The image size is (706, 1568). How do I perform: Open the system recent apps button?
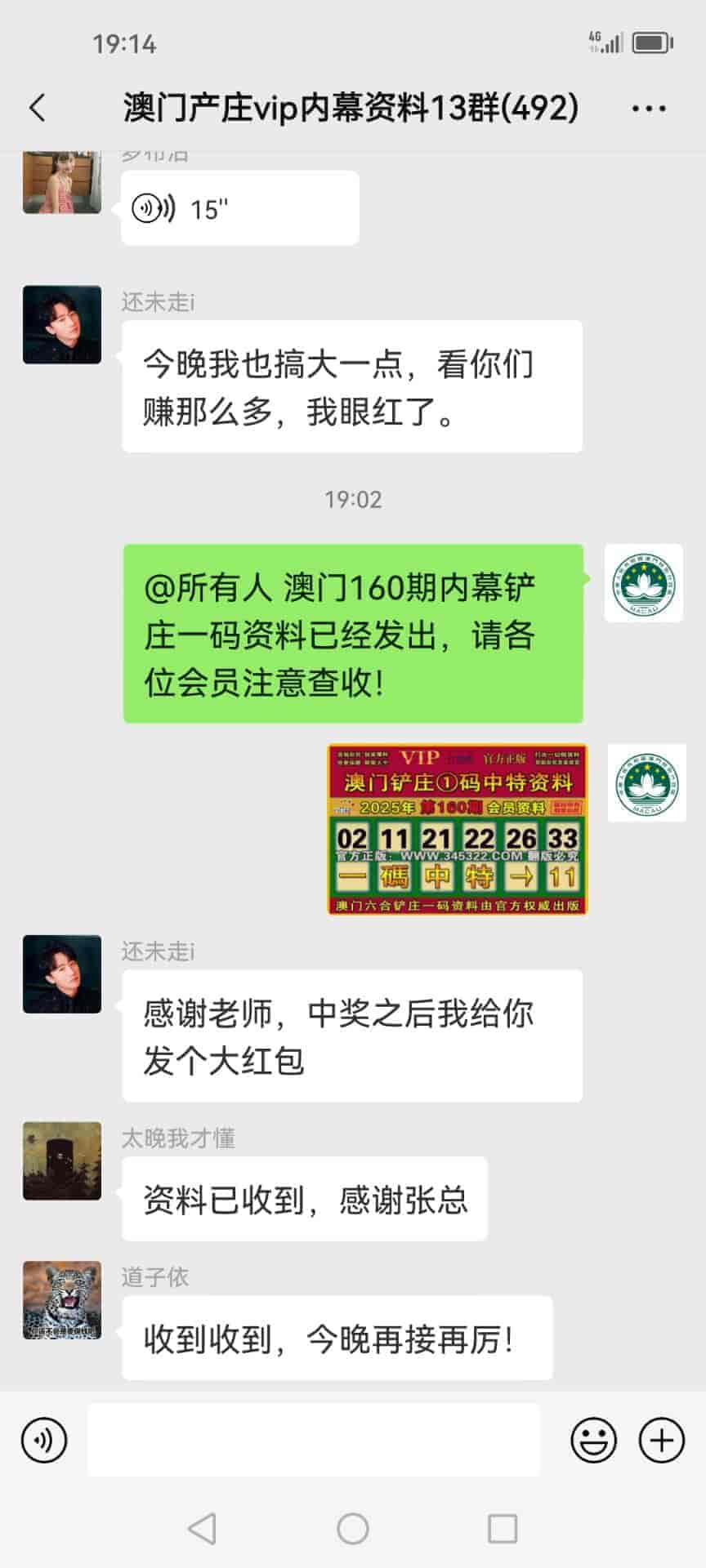(502, 1528)
